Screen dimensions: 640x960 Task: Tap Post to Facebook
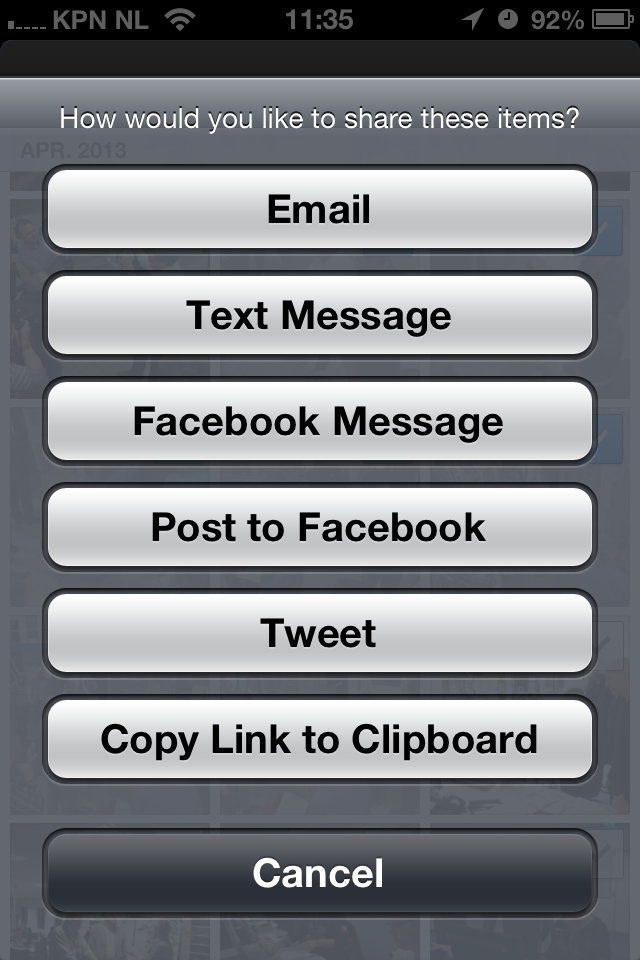tap(320, 527)
